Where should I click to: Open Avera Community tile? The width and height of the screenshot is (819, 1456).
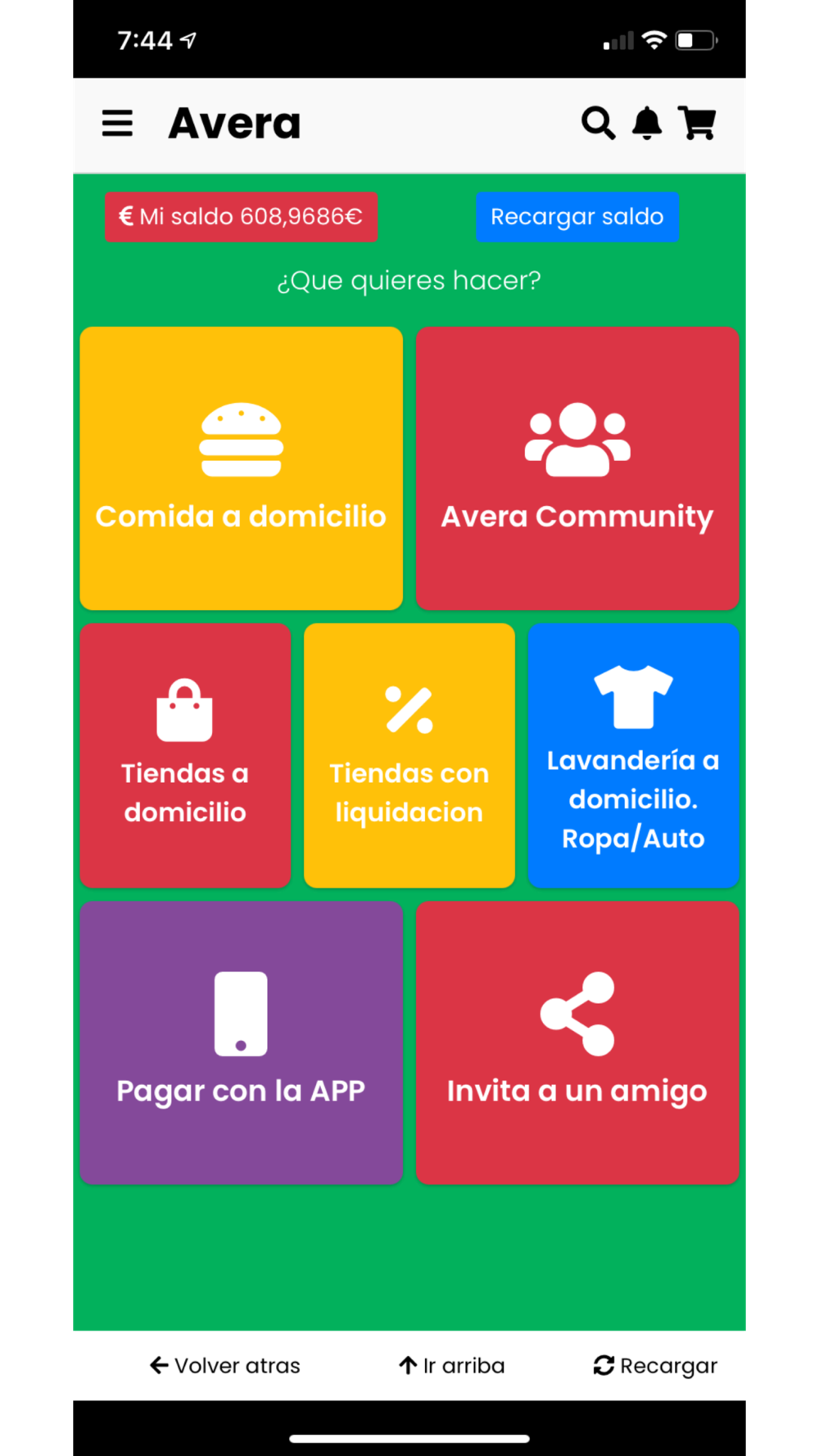[577, 468]
